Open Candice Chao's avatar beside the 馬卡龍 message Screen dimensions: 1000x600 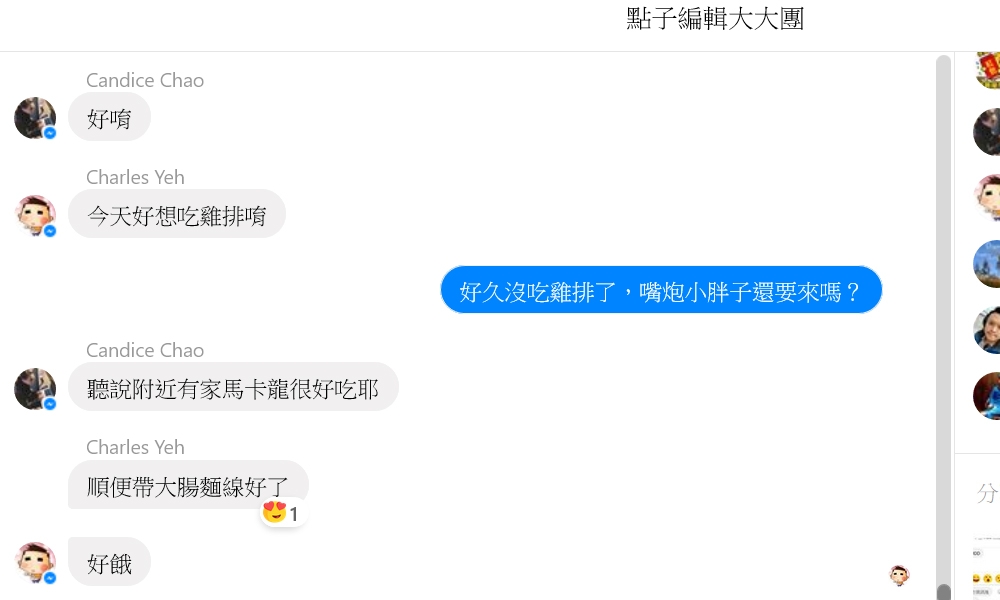point(35,388)
